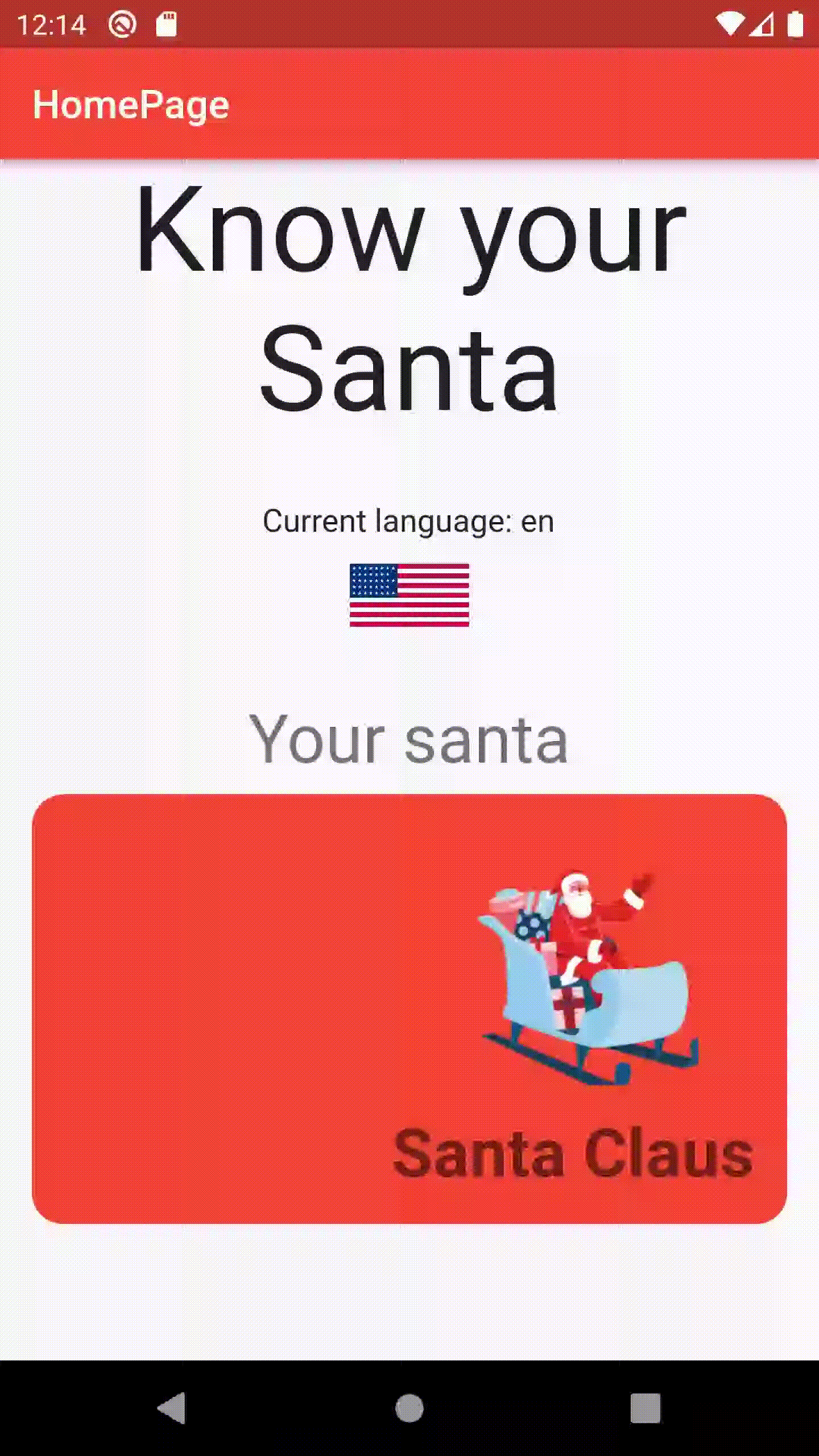Viewport: 819px width, 1456px height.
Task: Open the Santa Claus card
Action: coord(409,1008)
